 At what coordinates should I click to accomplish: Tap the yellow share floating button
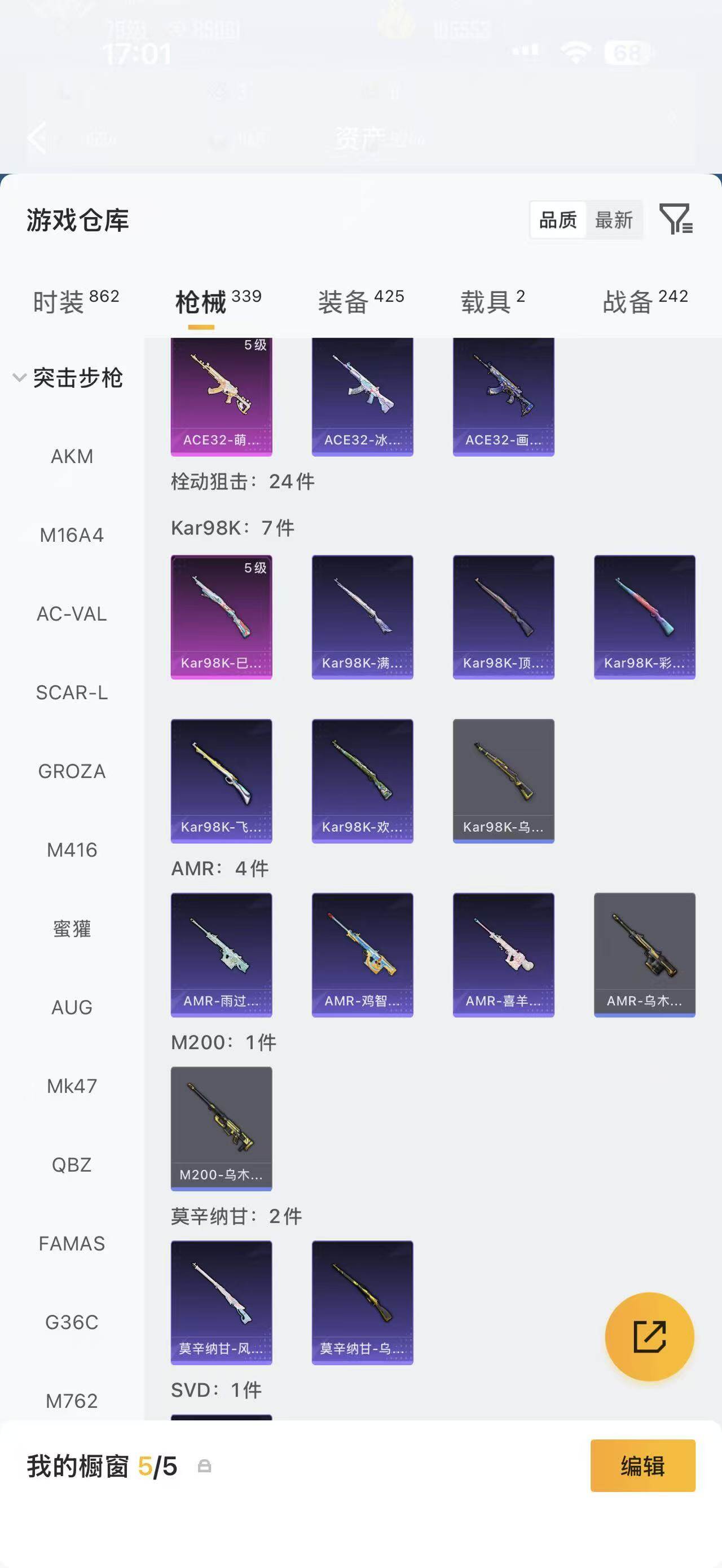pos(650,1337)
